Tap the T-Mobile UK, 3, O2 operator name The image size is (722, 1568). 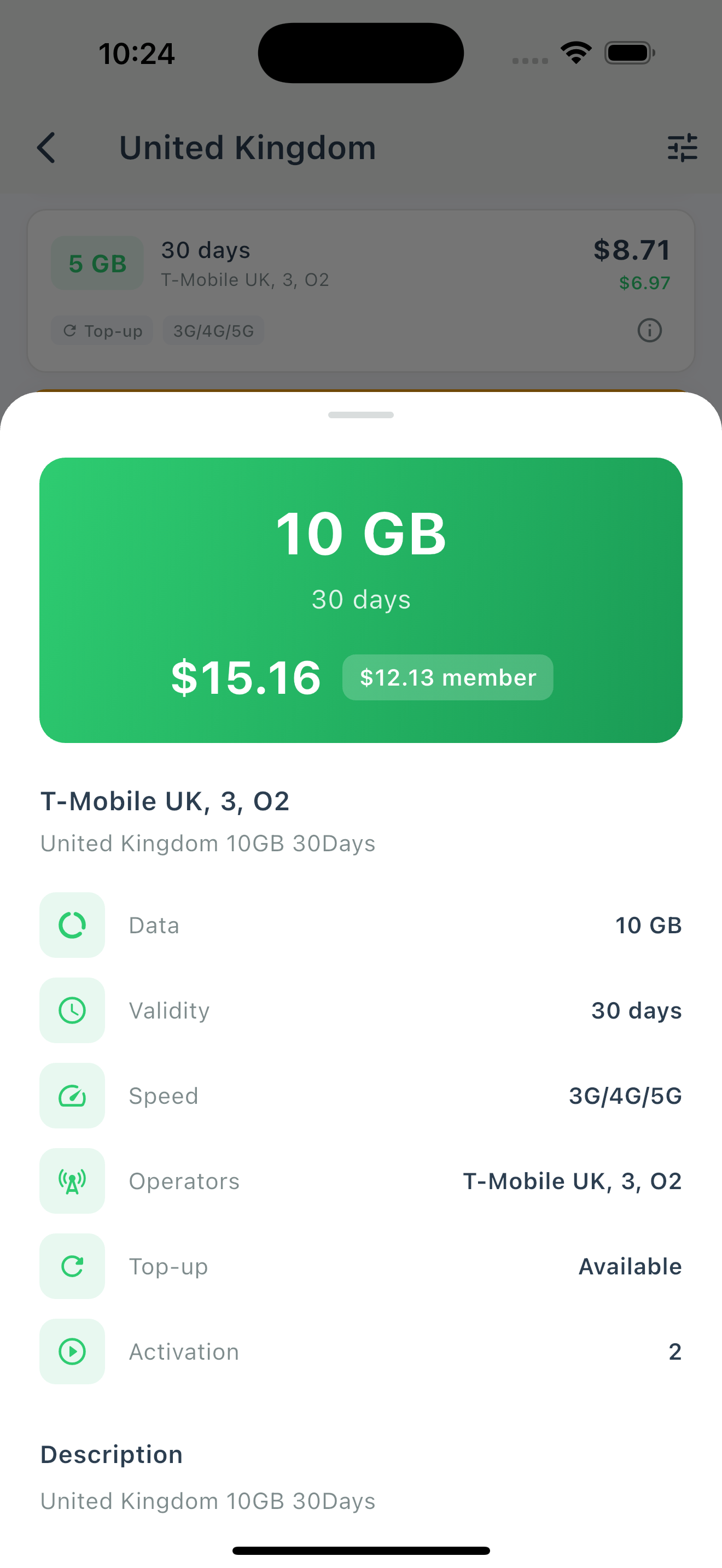click(x=165, y=800)
